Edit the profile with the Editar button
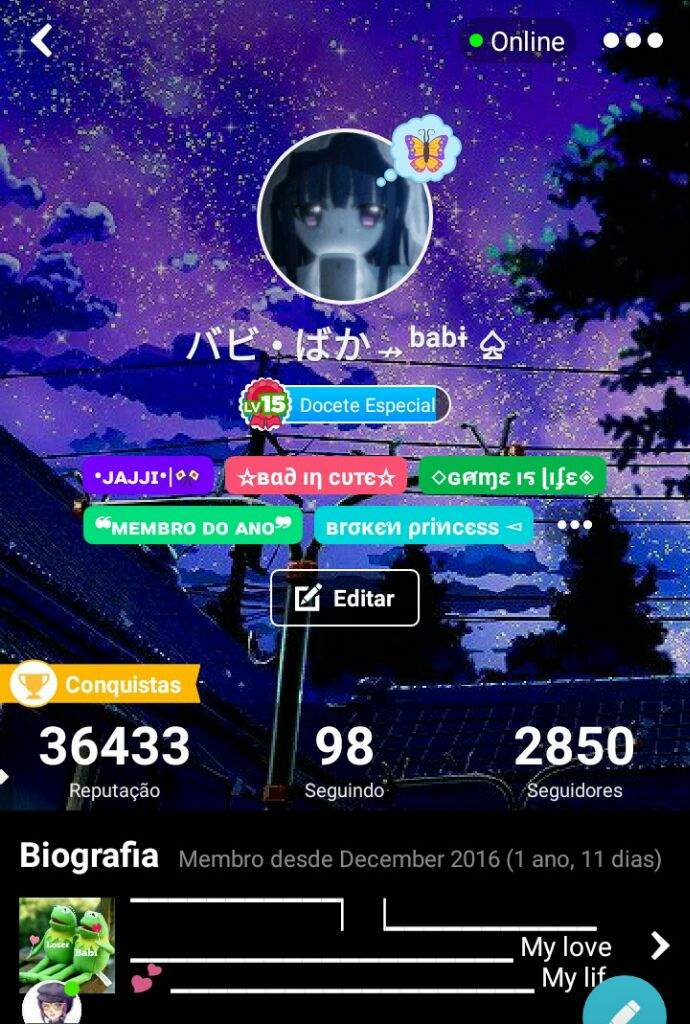Image resolution: width=690 pixels, height=1024 pixels. point(345,598)
